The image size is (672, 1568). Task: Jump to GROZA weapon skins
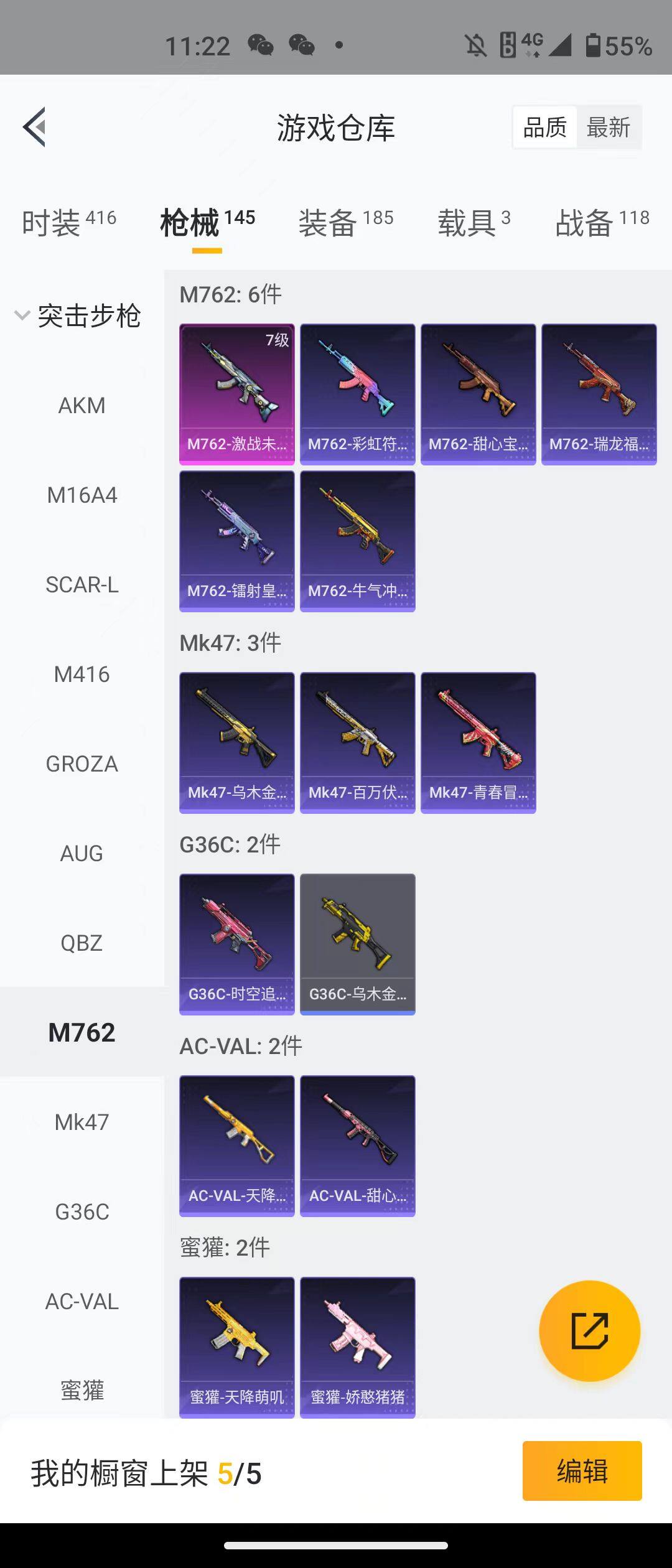(x=82, y=764)
